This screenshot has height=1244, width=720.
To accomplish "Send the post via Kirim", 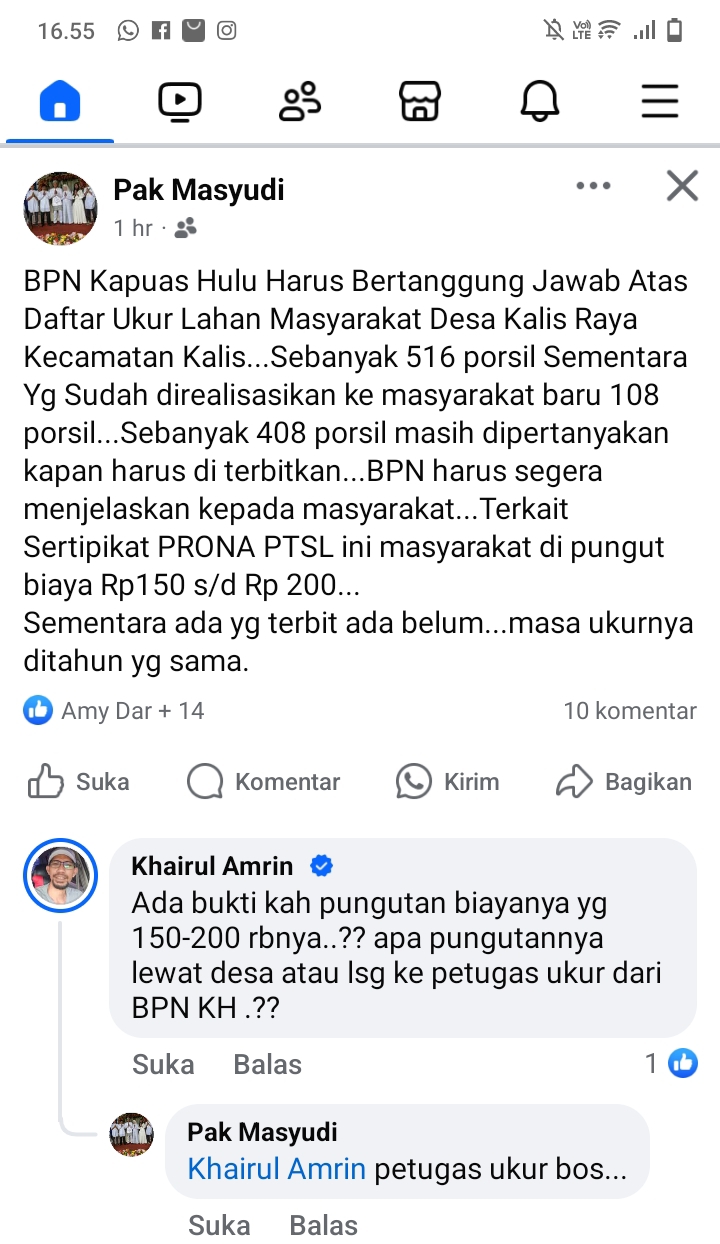I will point(447,782).
